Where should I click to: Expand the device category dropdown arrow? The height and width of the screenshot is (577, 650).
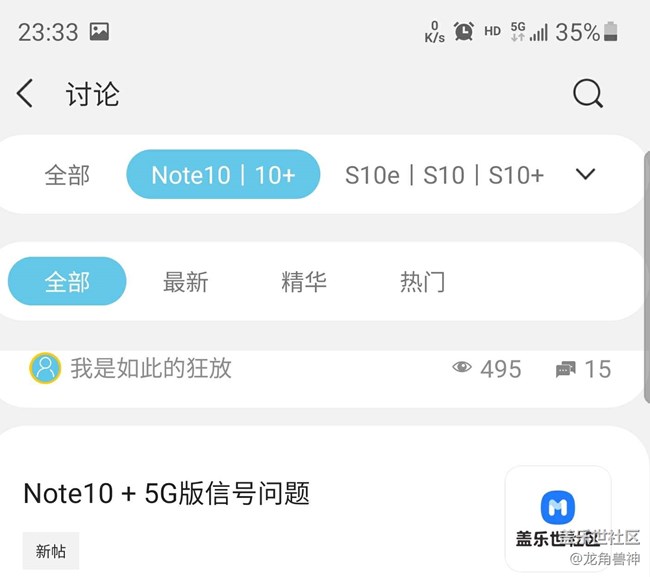click(x=586, y=174)
